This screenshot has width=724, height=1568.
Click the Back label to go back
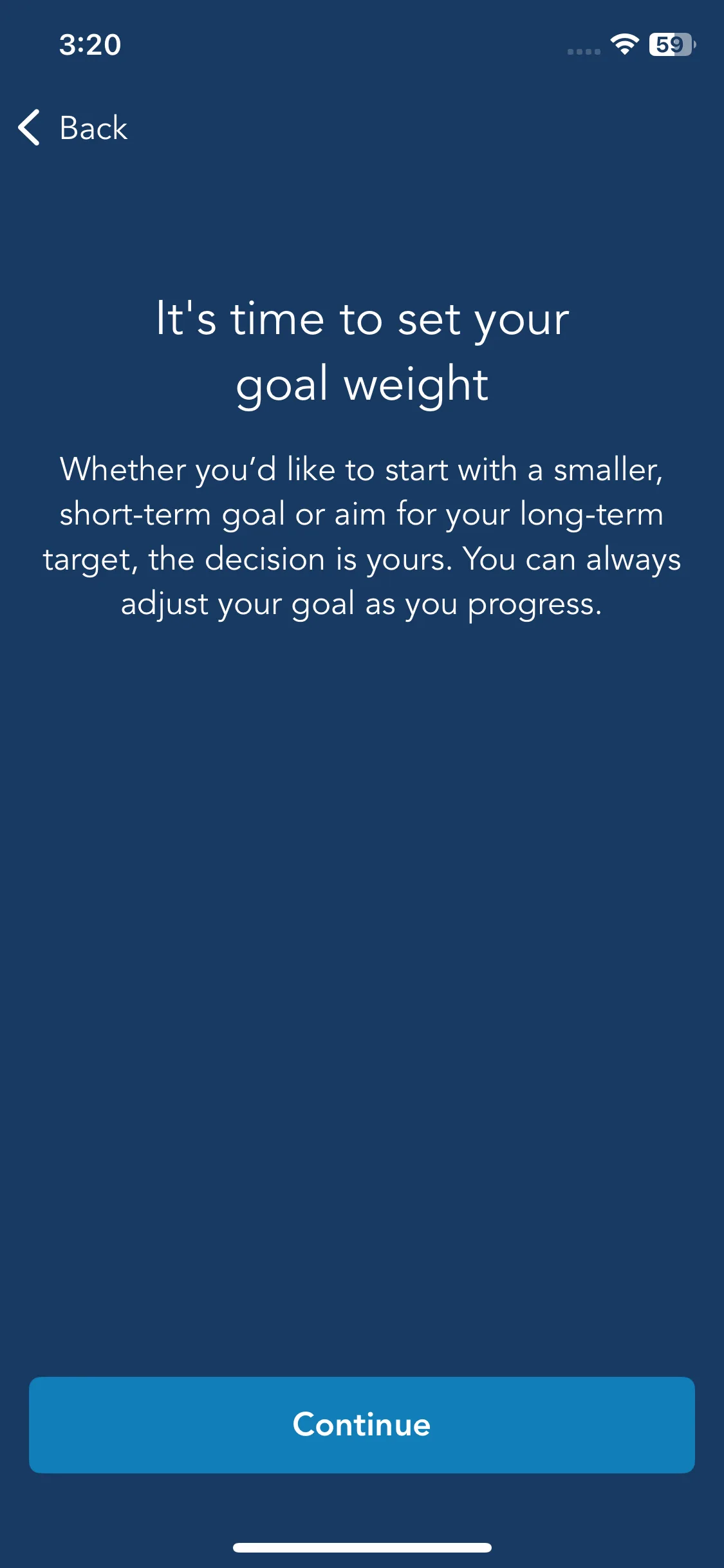pos(93,128)
